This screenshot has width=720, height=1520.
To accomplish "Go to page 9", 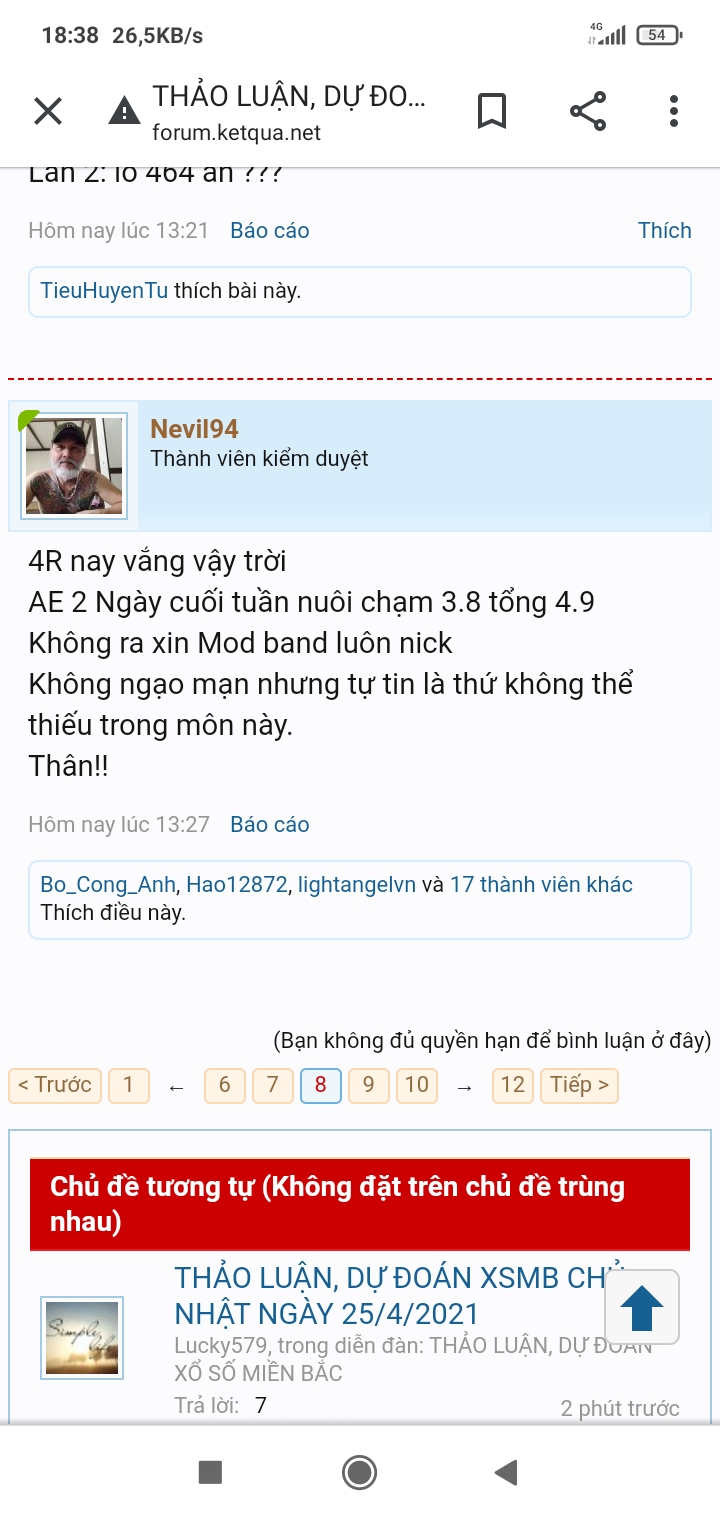I will tap(368, 1085).
